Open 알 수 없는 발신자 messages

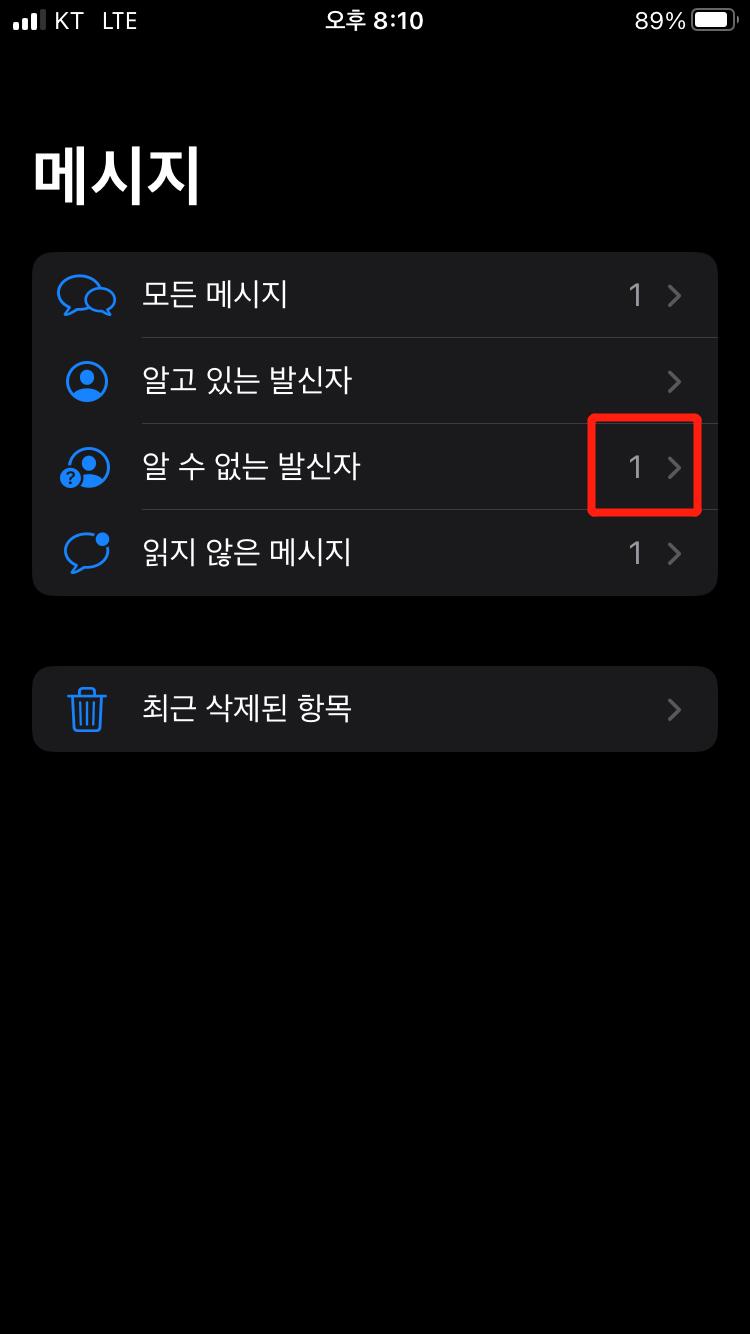(x=375, y=467)
